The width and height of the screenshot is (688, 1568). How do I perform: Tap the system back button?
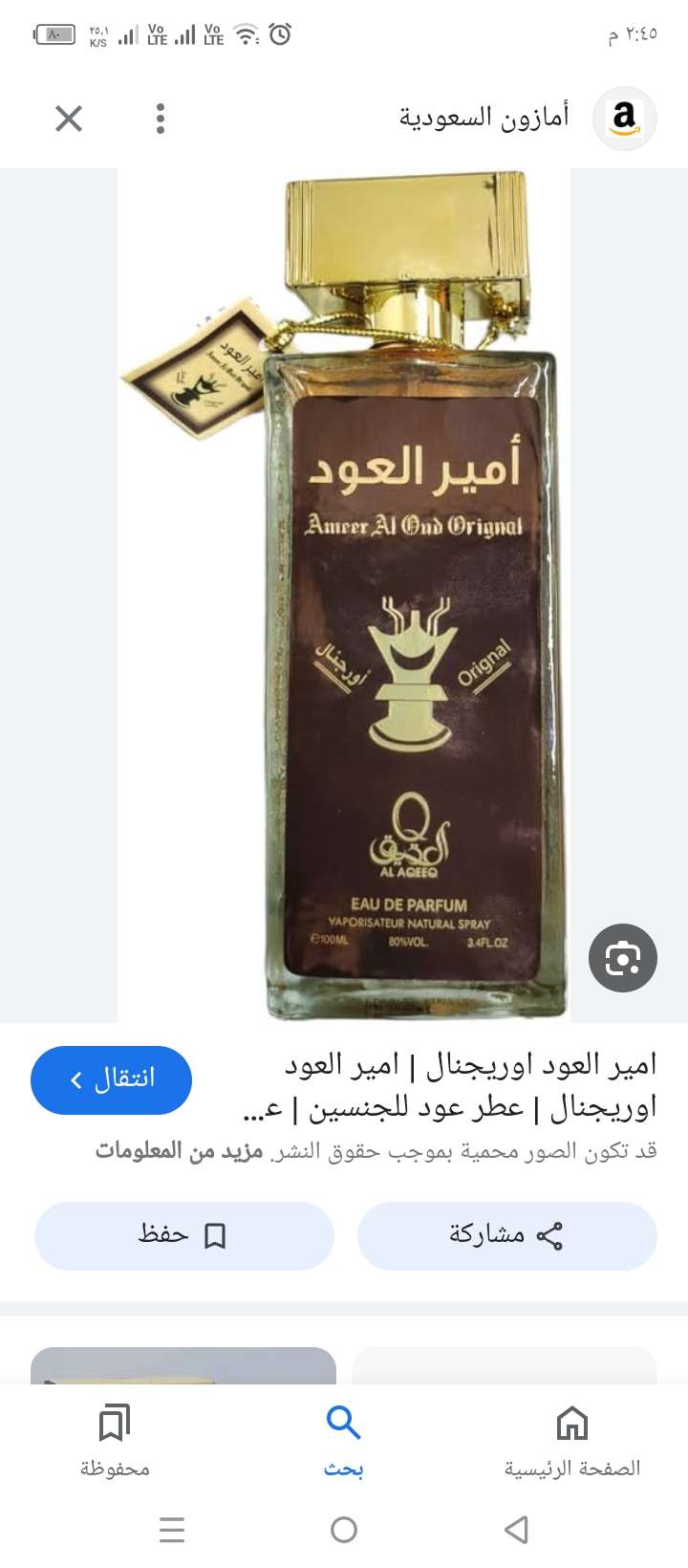pyautogui.click(x=516, y=1530)
